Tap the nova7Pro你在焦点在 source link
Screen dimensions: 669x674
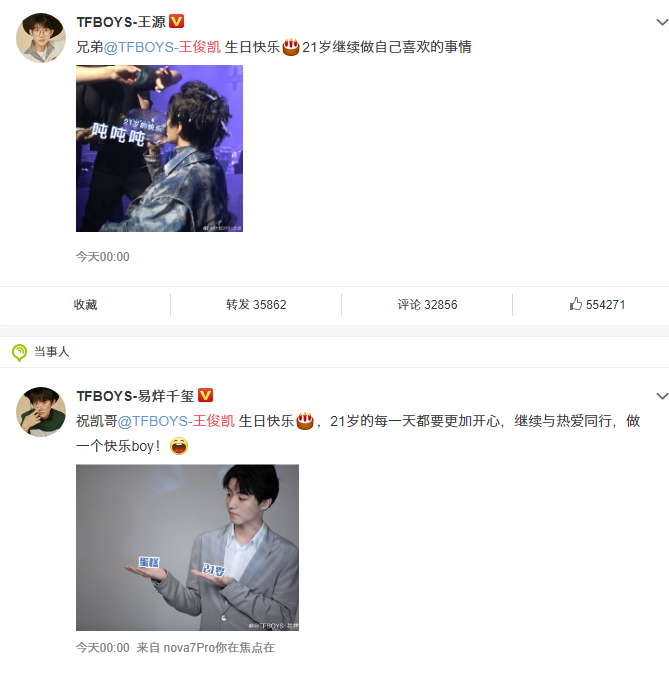click(219, 648)
